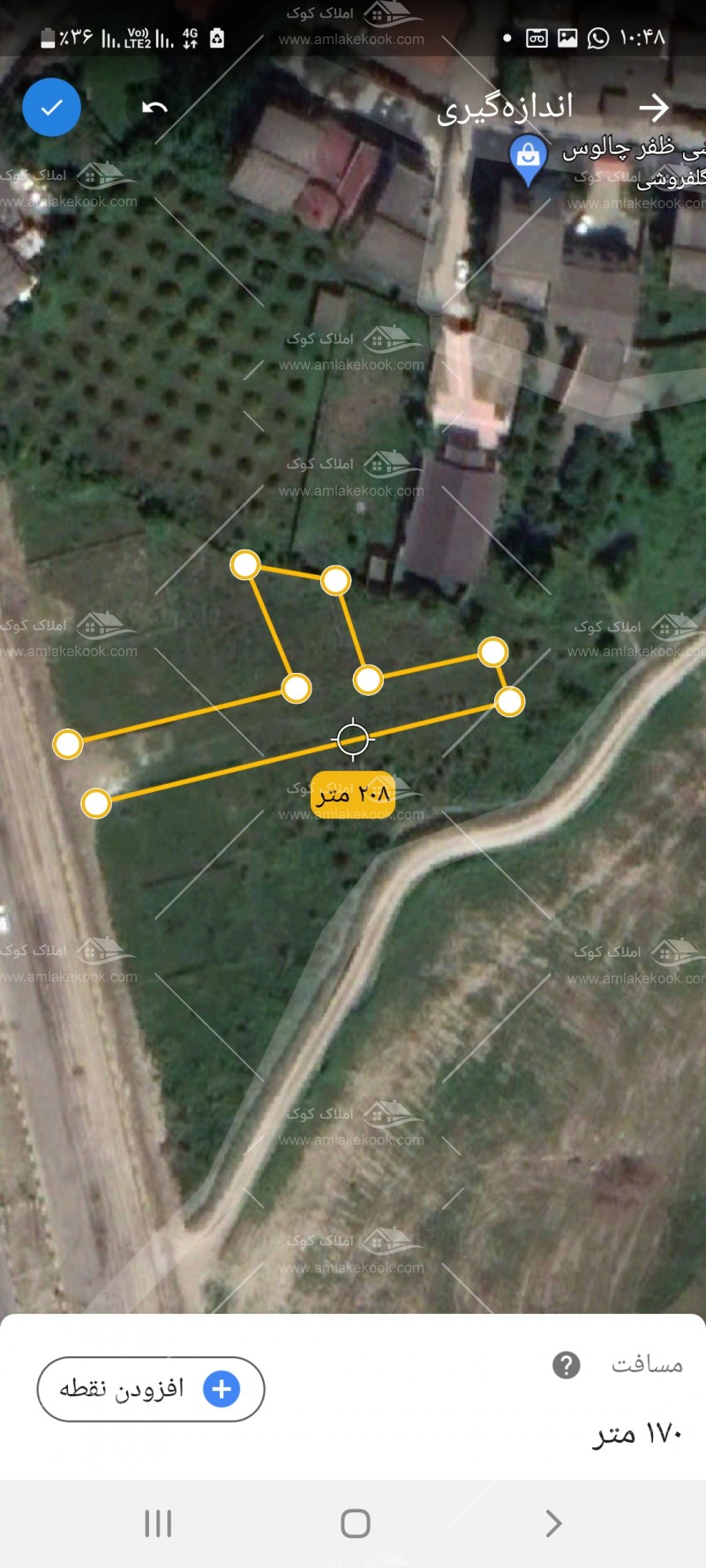706x1568 pixels.
Task: Open the ظفر چالوس shop map pin
Action: (x=528, y=160)
